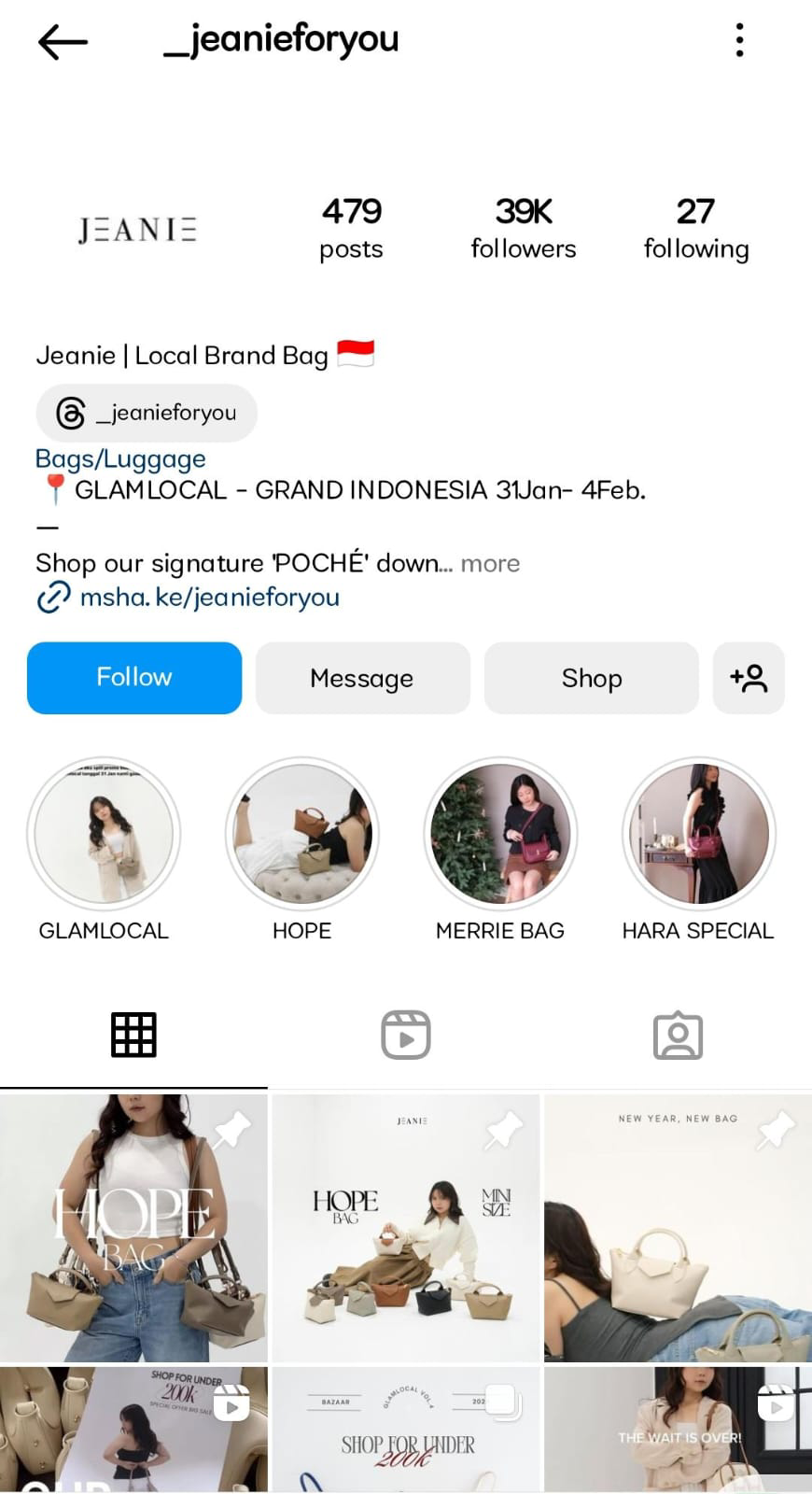Expand the bio with more
Viewport: 812px width, 1494px height.
(490, 563)
